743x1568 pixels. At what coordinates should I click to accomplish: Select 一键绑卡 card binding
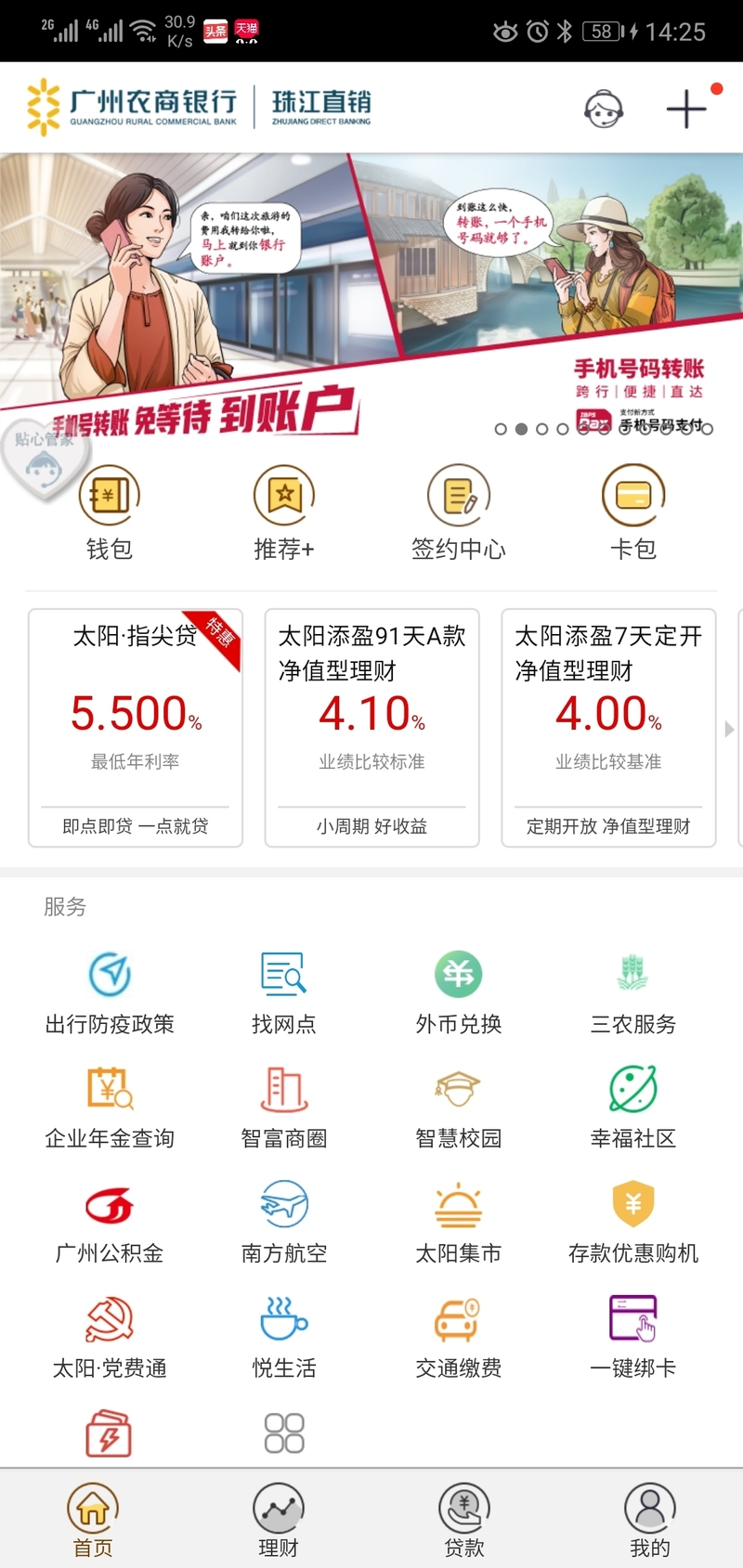click(x=633, y=1337)
